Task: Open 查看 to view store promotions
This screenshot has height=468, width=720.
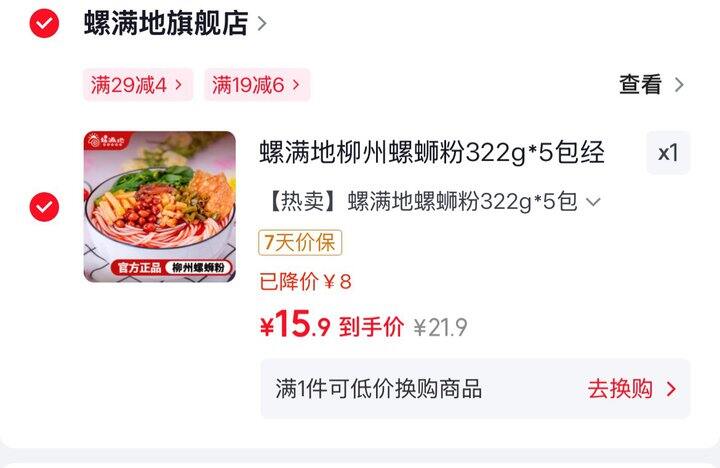Action: [651, 85]
